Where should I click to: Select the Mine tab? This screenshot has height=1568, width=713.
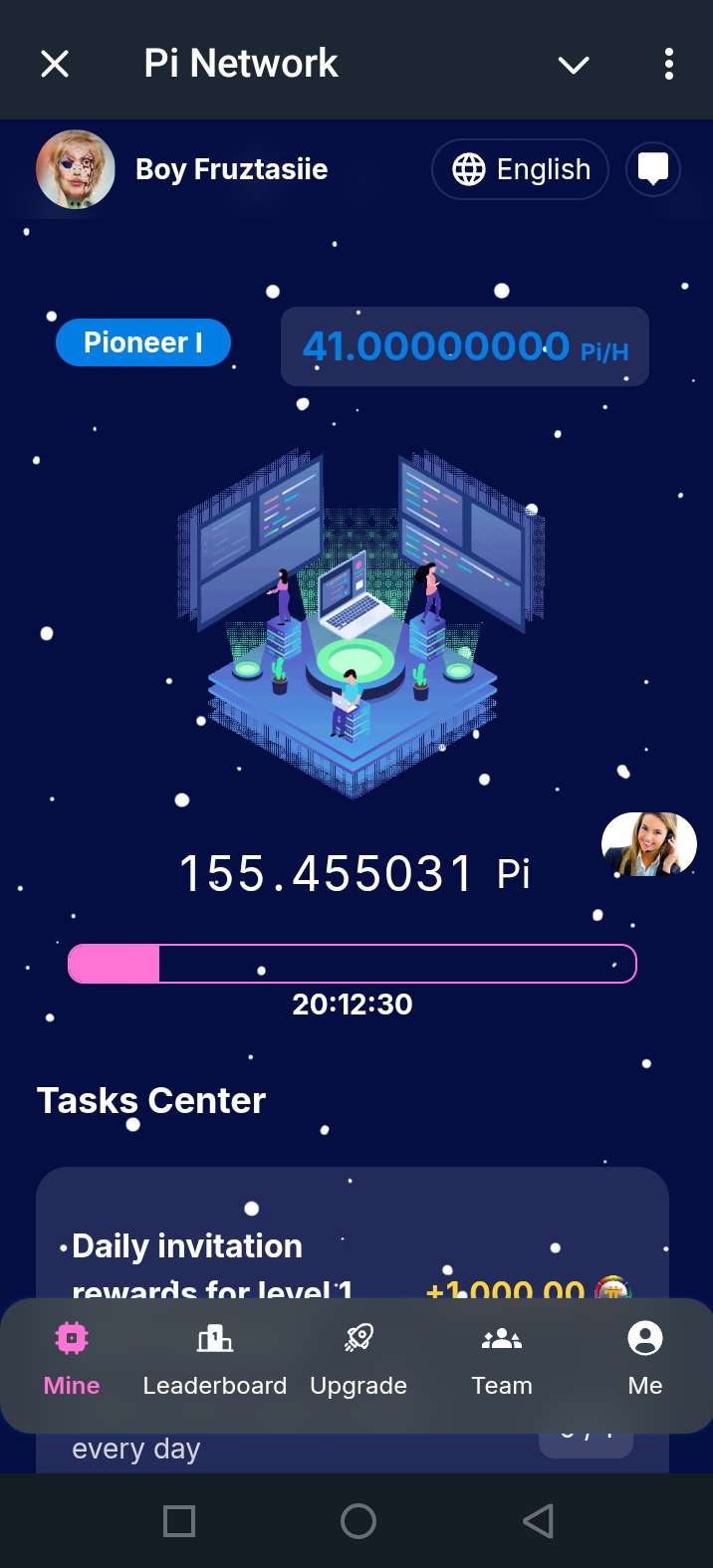pos(72,1360)
